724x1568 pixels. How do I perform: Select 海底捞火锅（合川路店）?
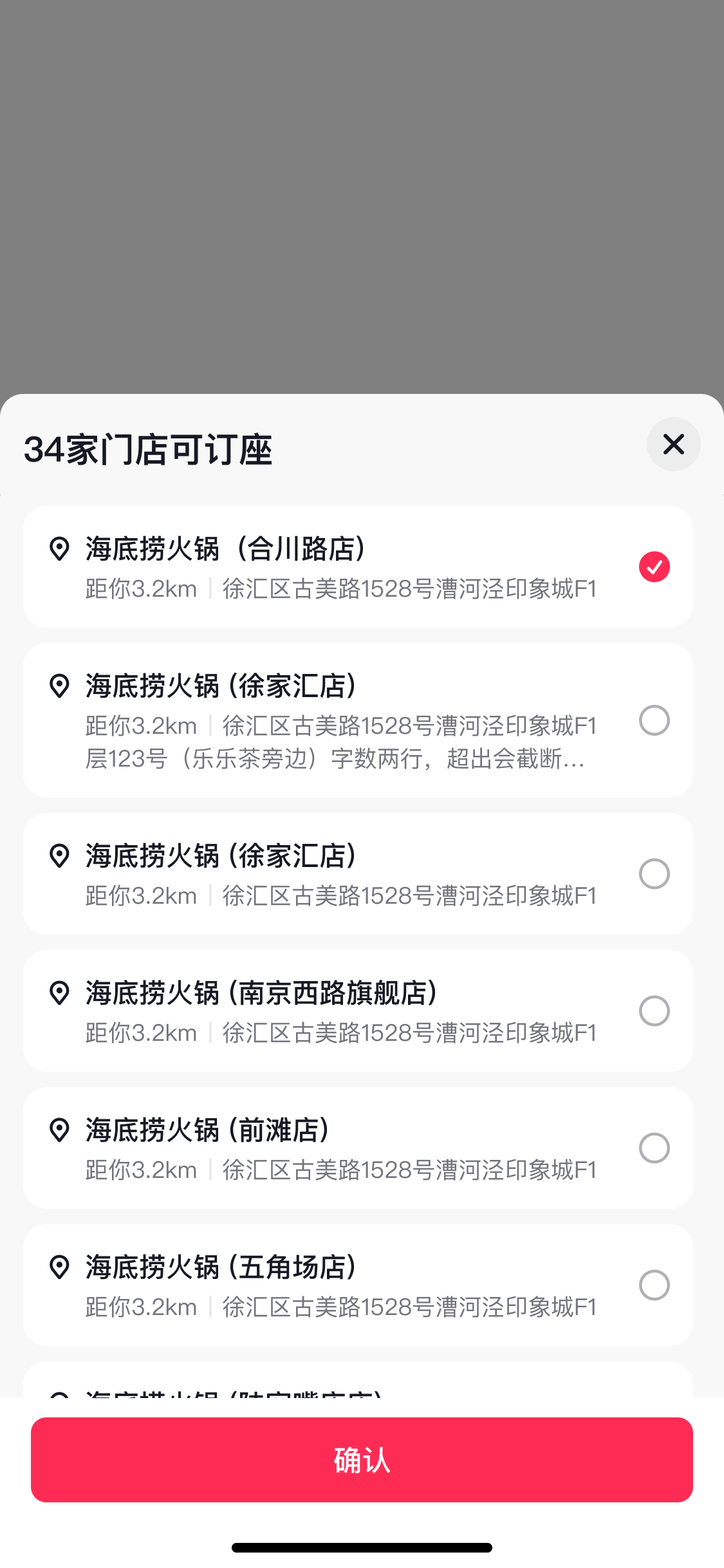654,567
